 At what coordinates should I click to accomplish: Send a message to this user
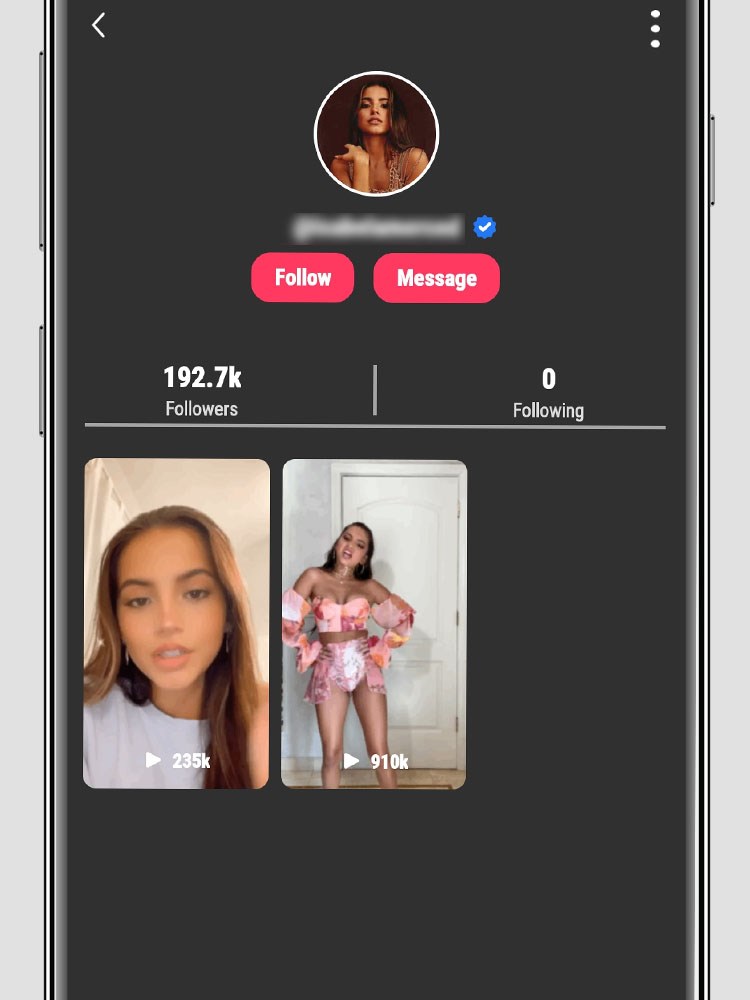[x=436, y=279]
